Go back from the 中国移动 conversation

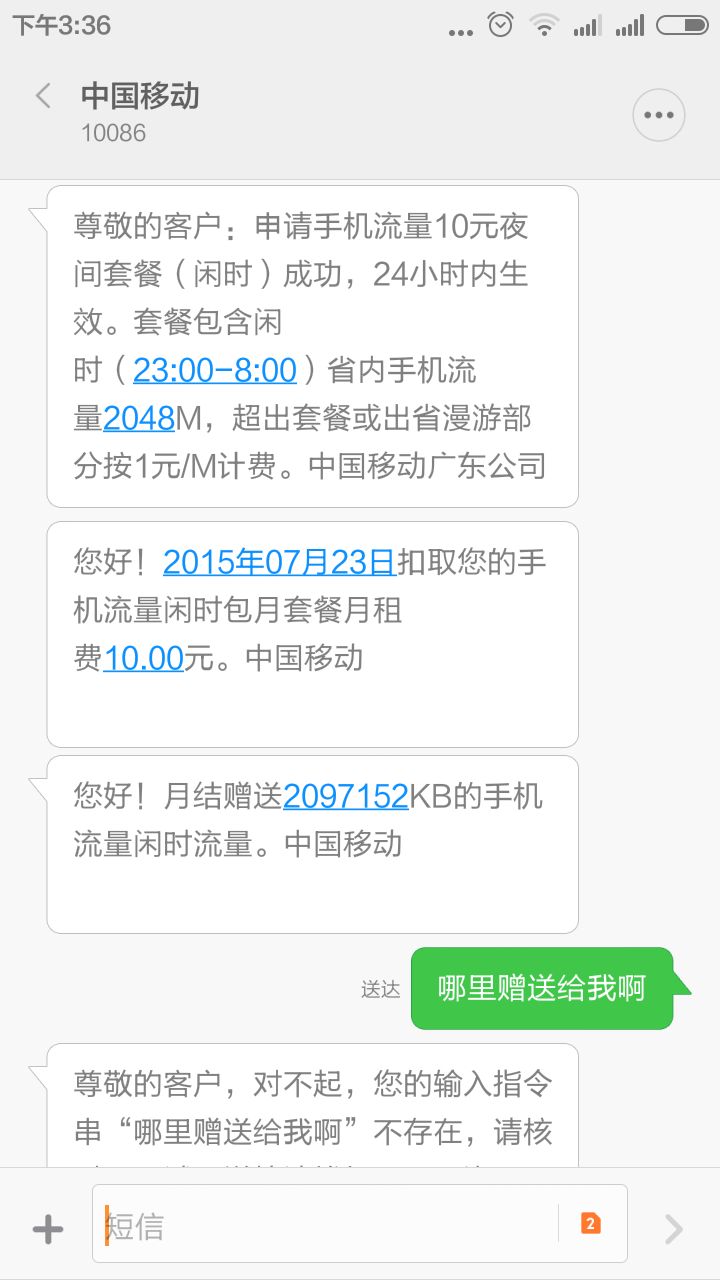pos(43,96)
